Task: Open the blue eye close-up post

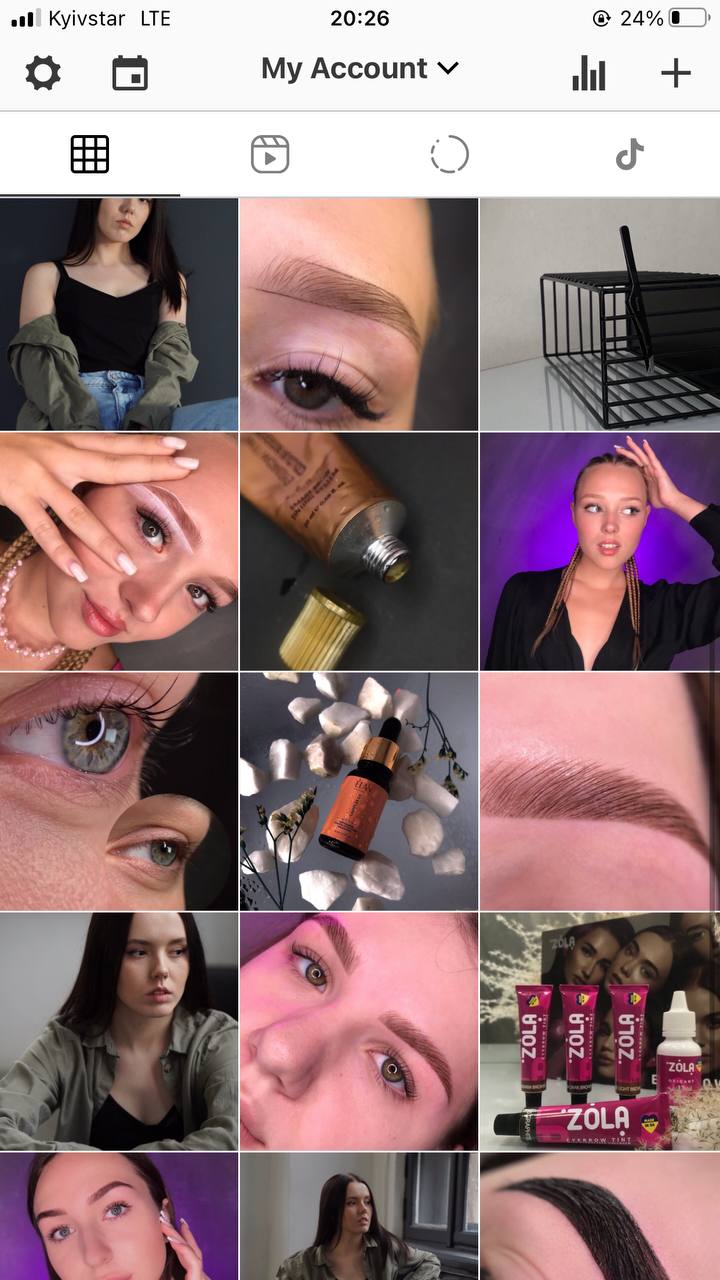Action: 119,791
